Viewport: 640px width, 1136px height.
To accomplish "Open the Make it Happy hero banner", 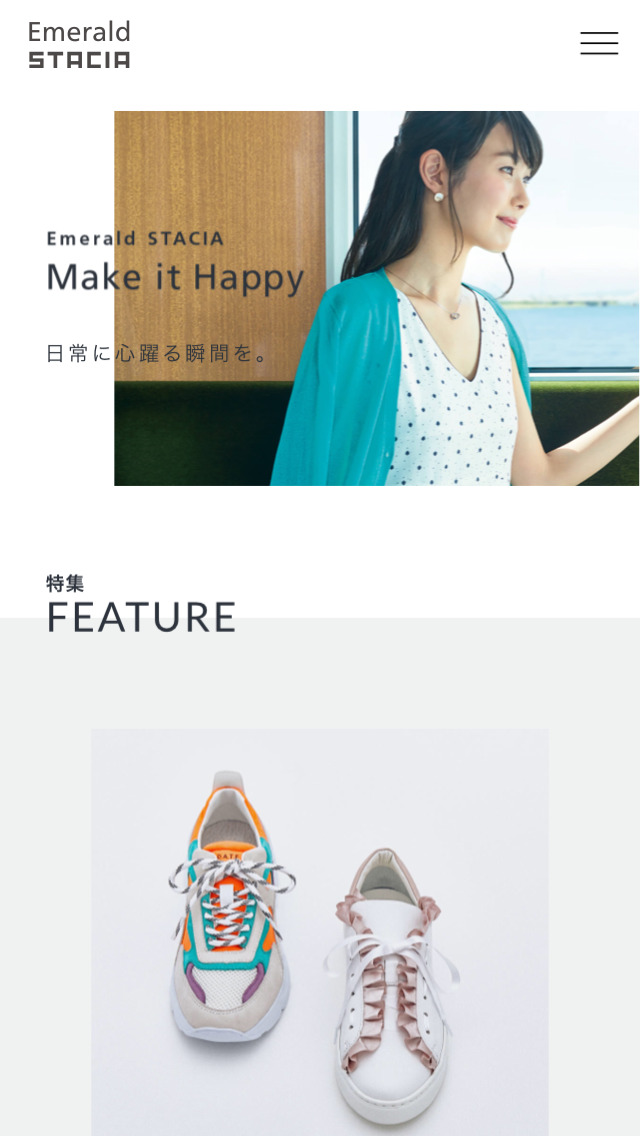I will (376, 298).
